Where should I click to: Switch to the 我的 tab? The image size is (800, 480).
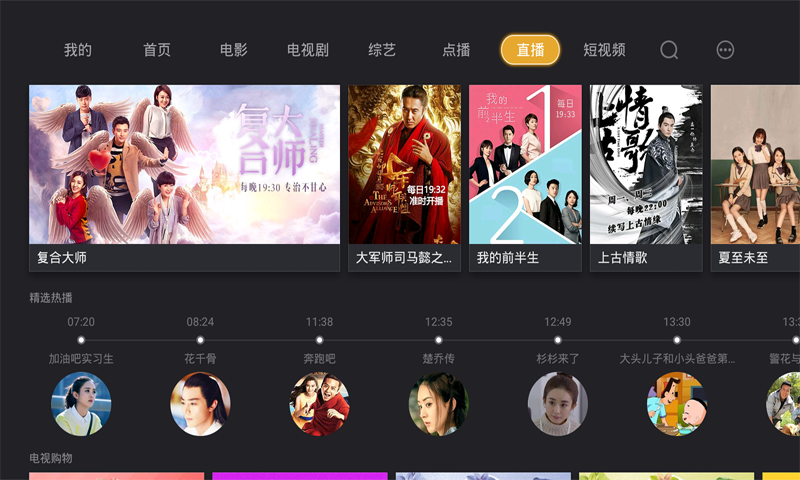[78, 50]
